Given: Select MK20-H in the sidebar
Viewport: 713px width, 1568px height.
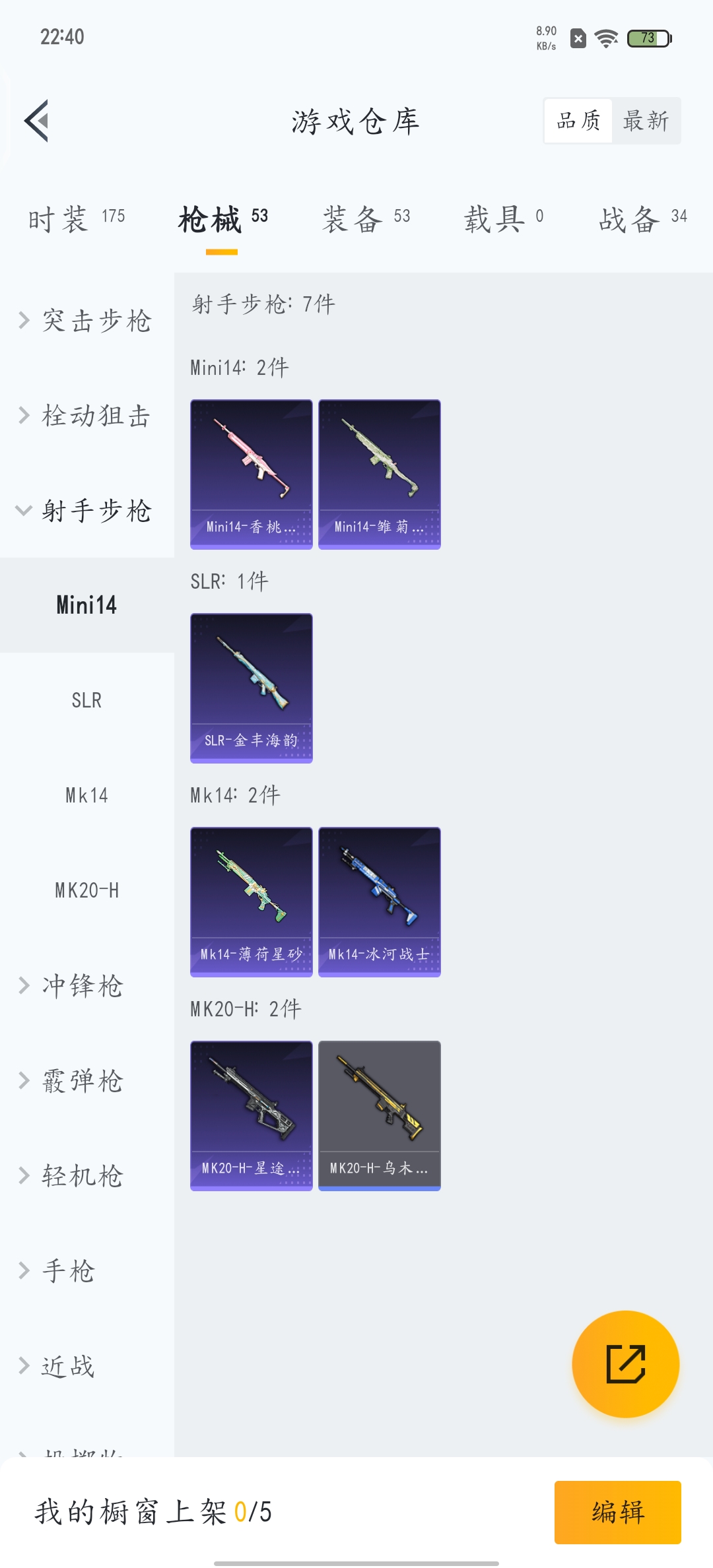Looking at the screenshot, I should point(86,890).
